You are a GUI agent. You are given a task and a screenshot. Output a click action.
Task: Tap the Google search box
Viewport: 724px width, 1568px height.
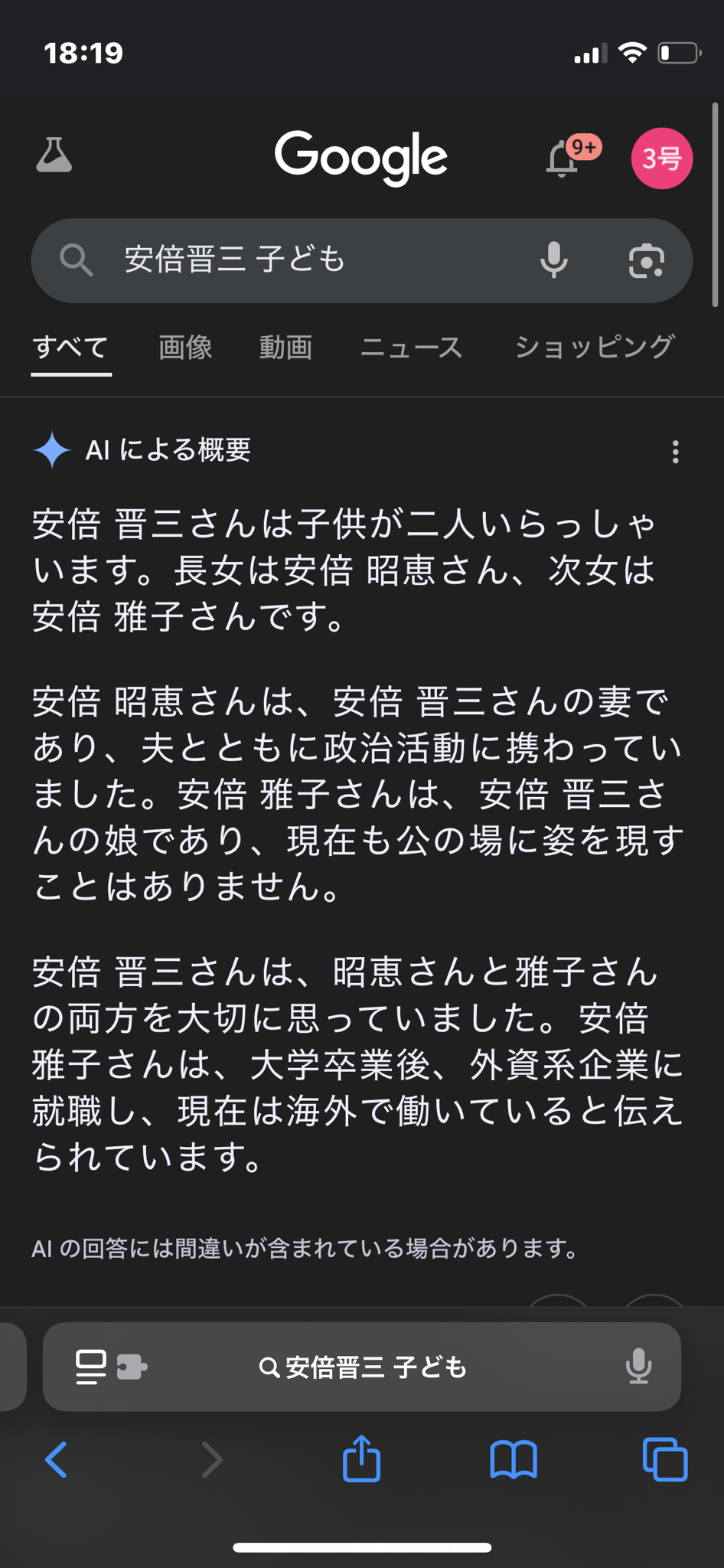click(x=306, y=260)
